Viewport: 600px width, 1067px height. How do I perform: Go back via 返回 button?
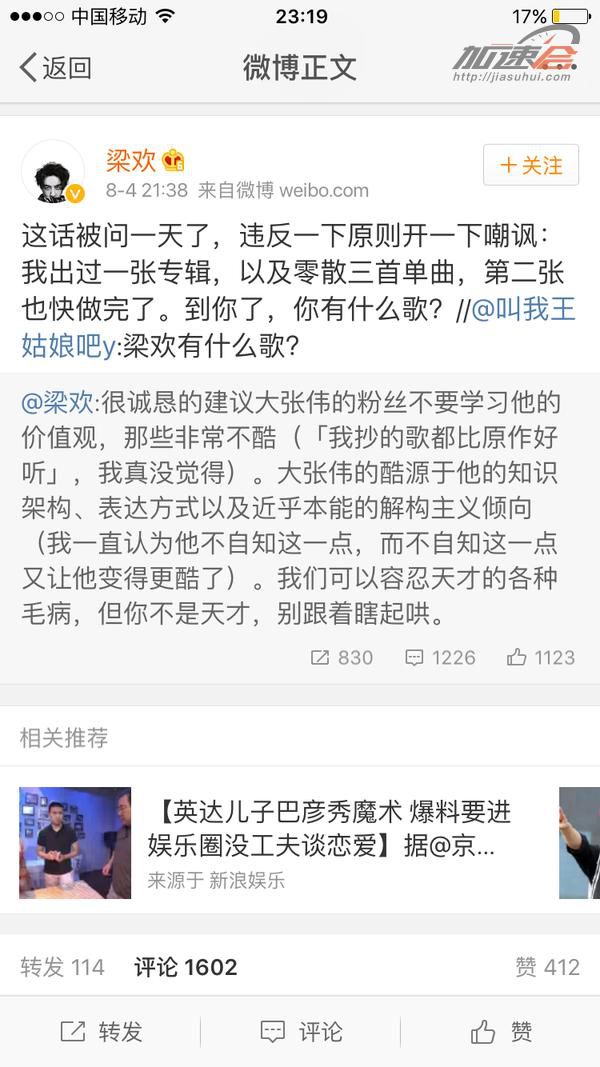[55, 67]
